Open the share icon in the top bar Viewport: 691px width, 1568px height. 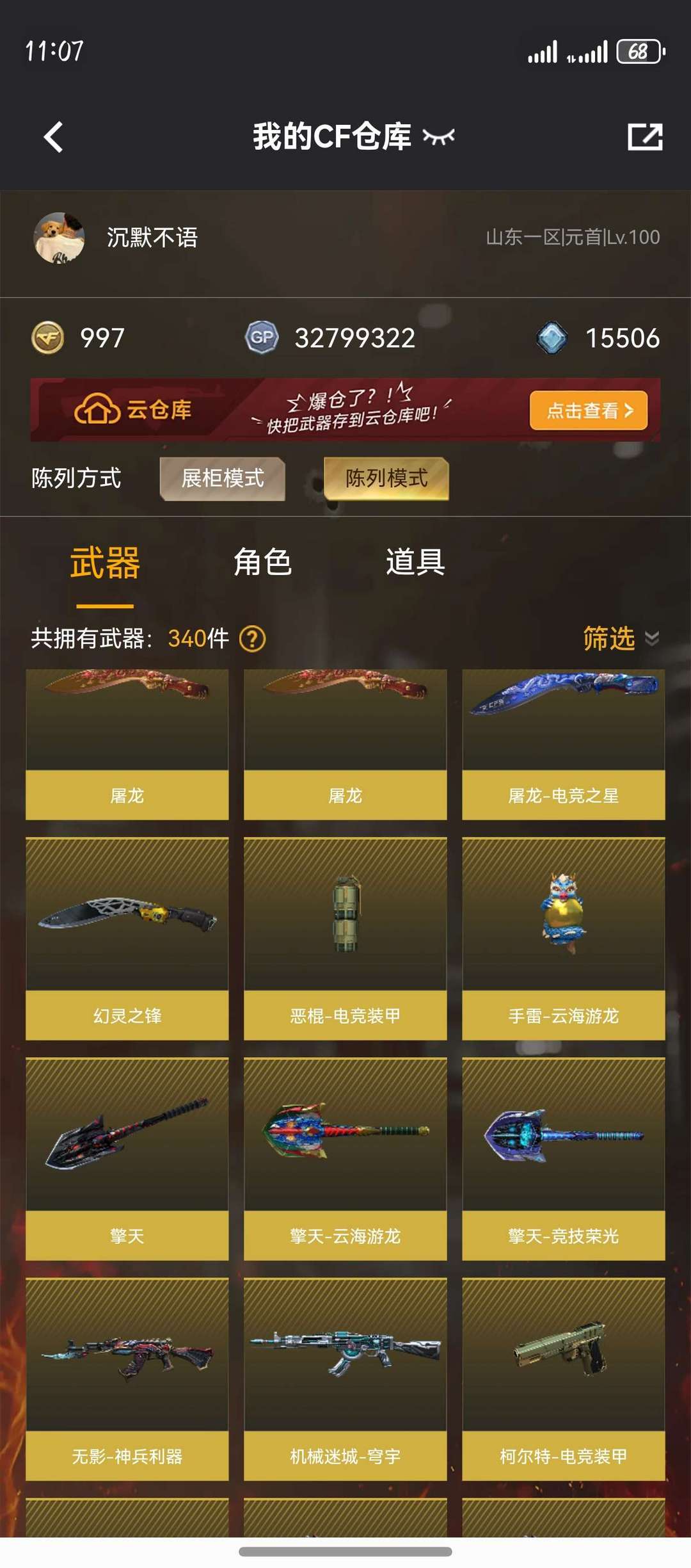(644, 137)
